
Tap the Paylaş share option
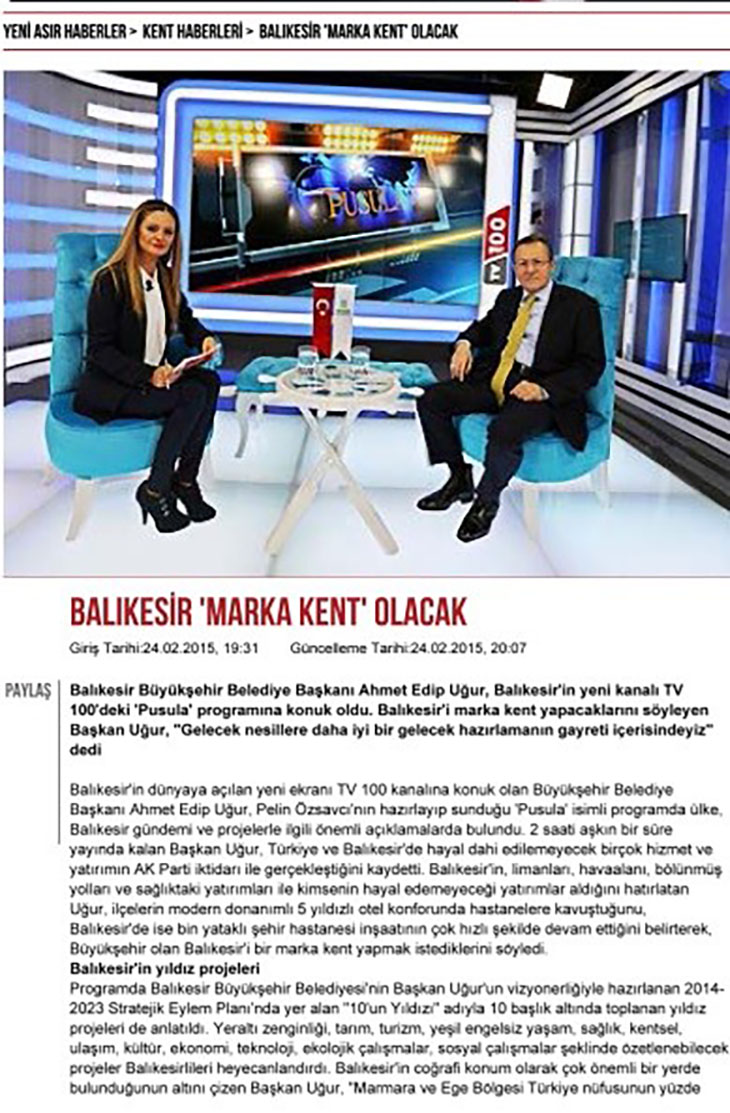click(x=28, y=691)
